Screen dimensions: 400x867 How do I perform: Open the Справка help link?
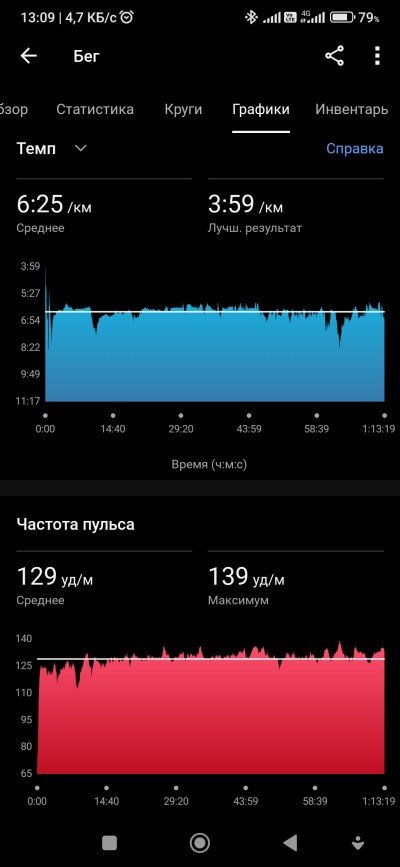pos(355,148)
